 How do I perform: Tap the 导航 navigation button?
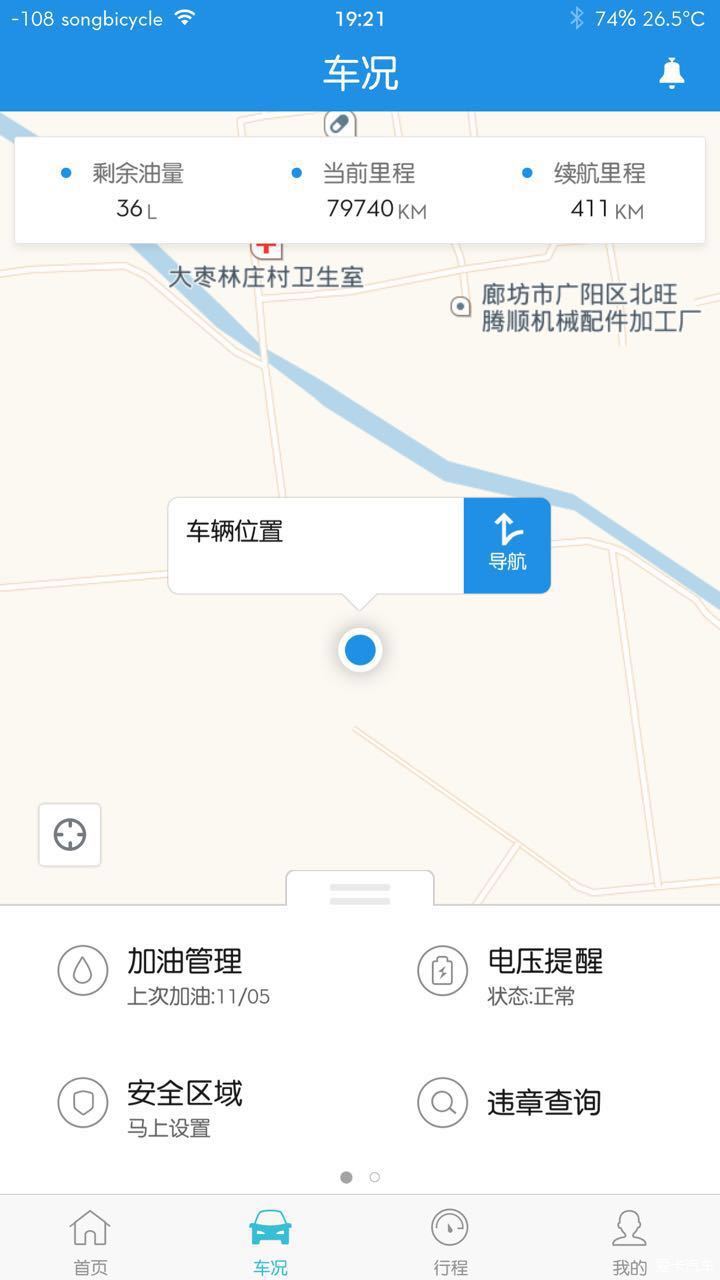tap(507, 545)
